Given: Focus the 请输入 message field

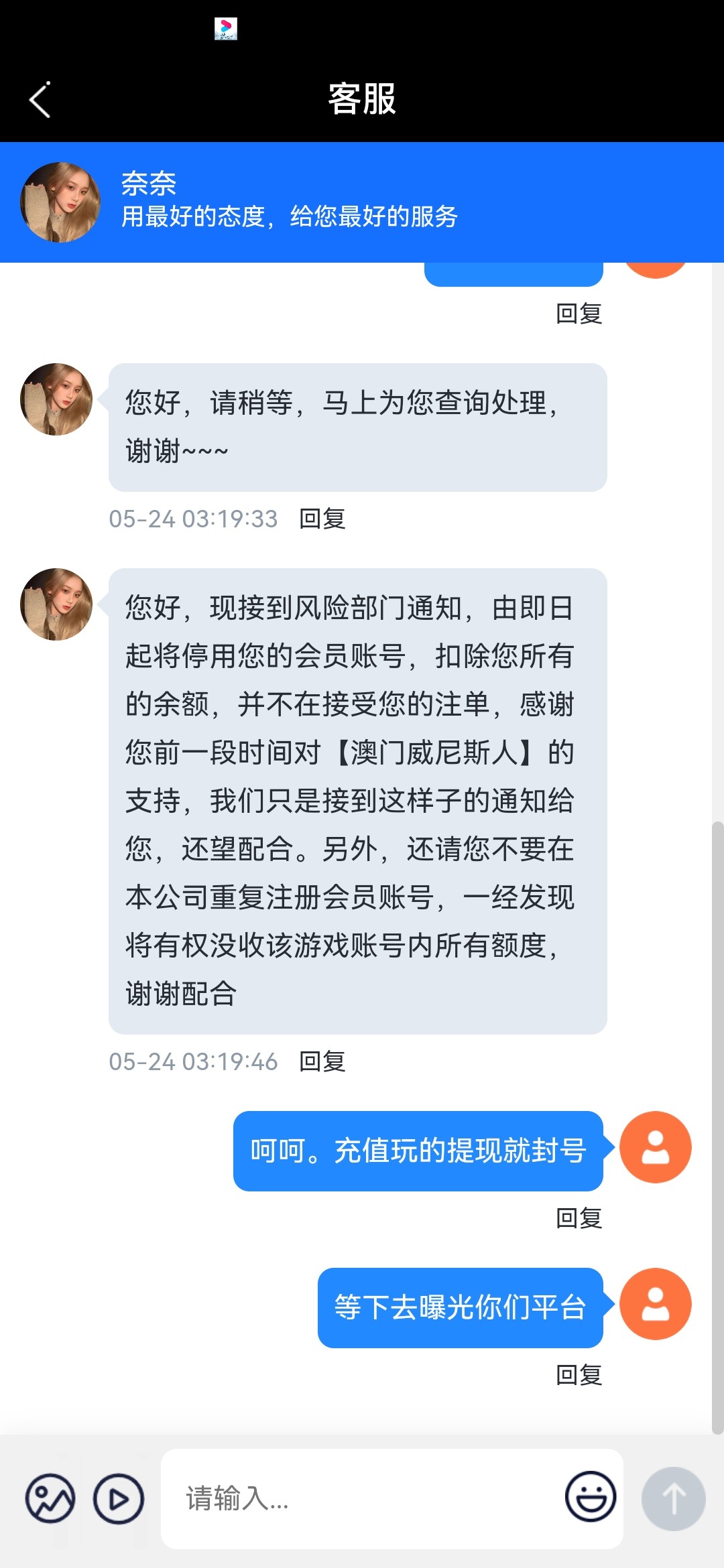Looking at the screenshot, I should (x=362, y=1498).
